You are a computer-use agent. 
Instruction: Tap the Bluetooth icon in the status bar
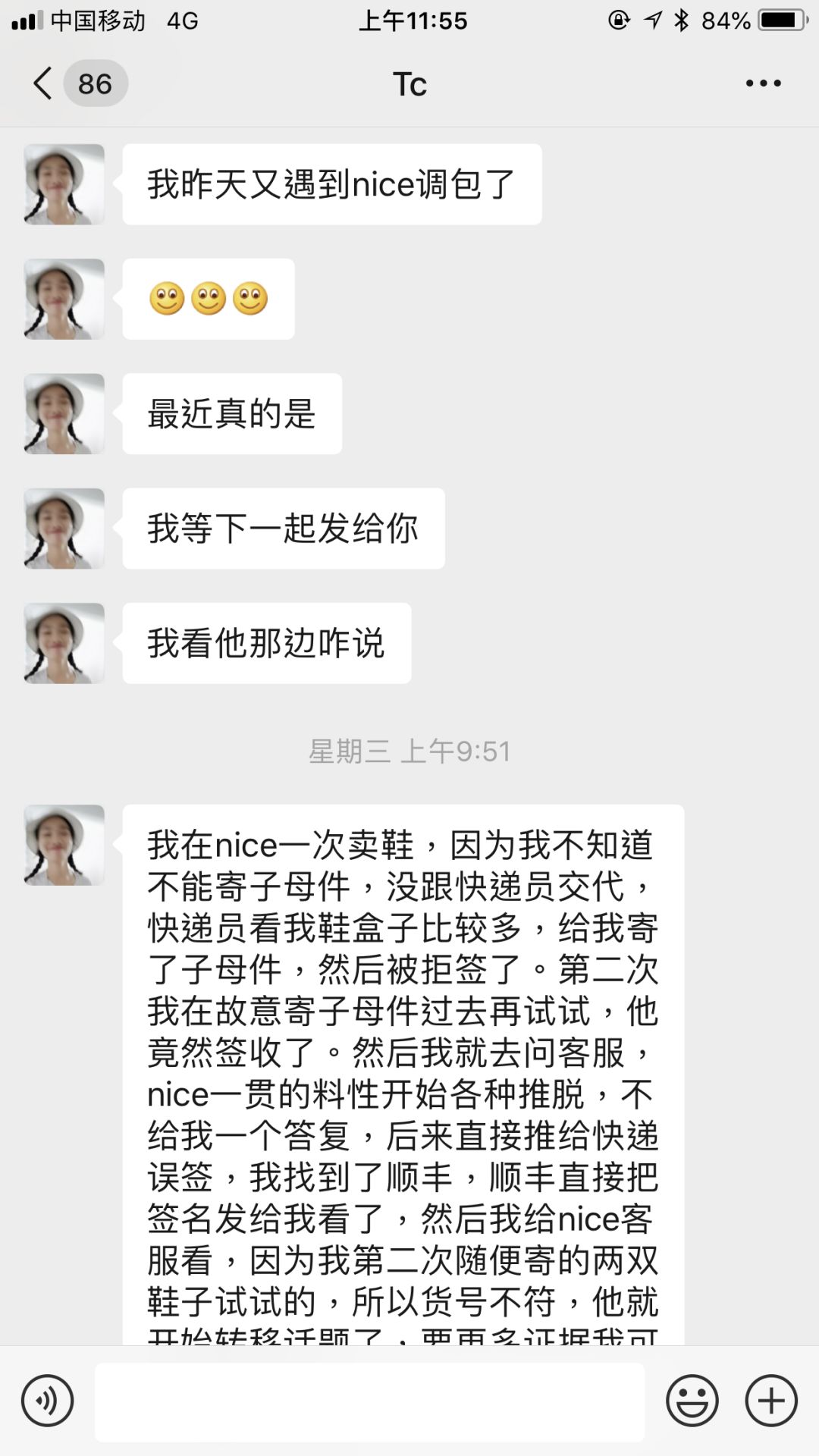pyautogui.click(x=681, y=21)
